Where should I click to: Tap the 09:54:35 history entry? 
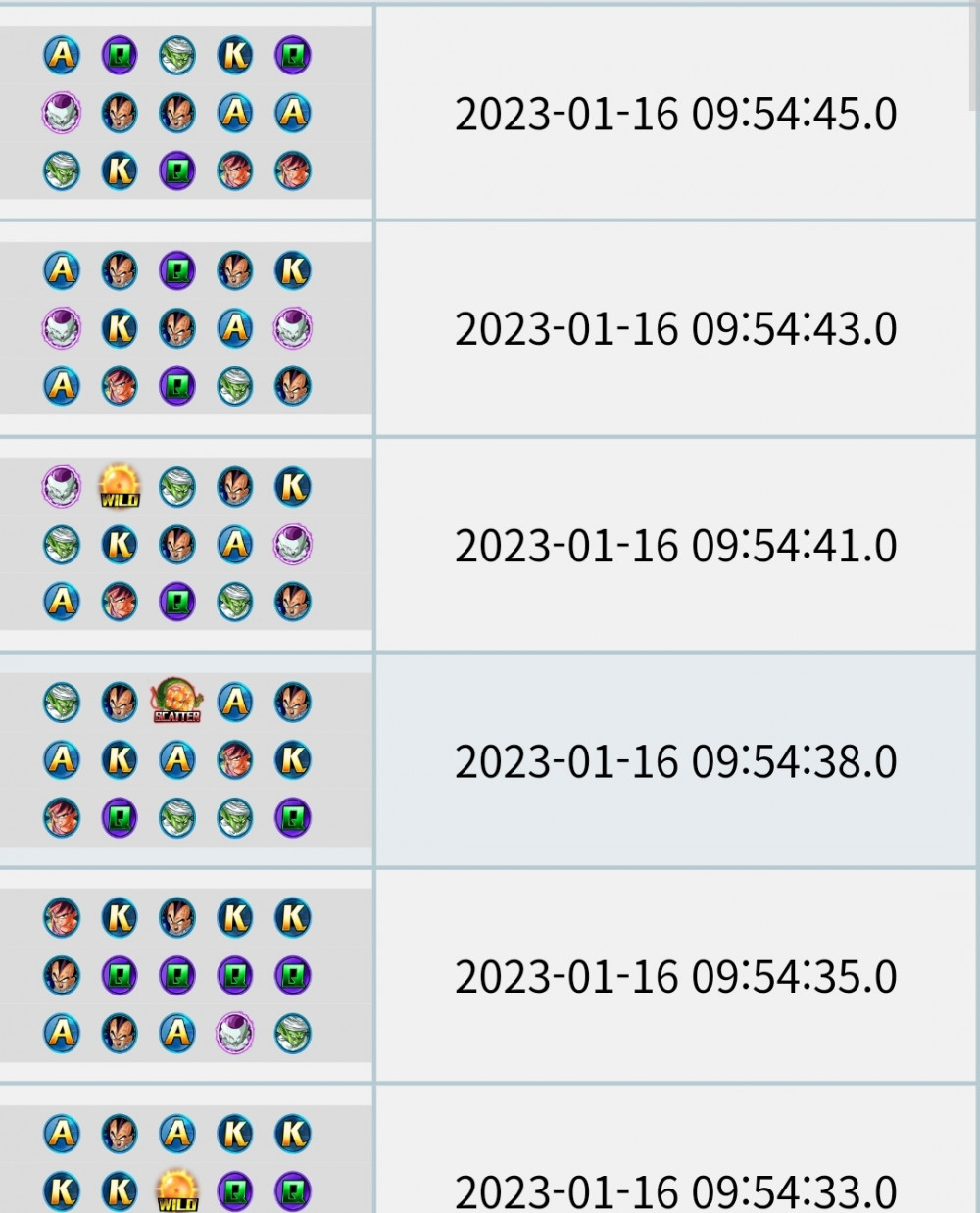(675, 977)
